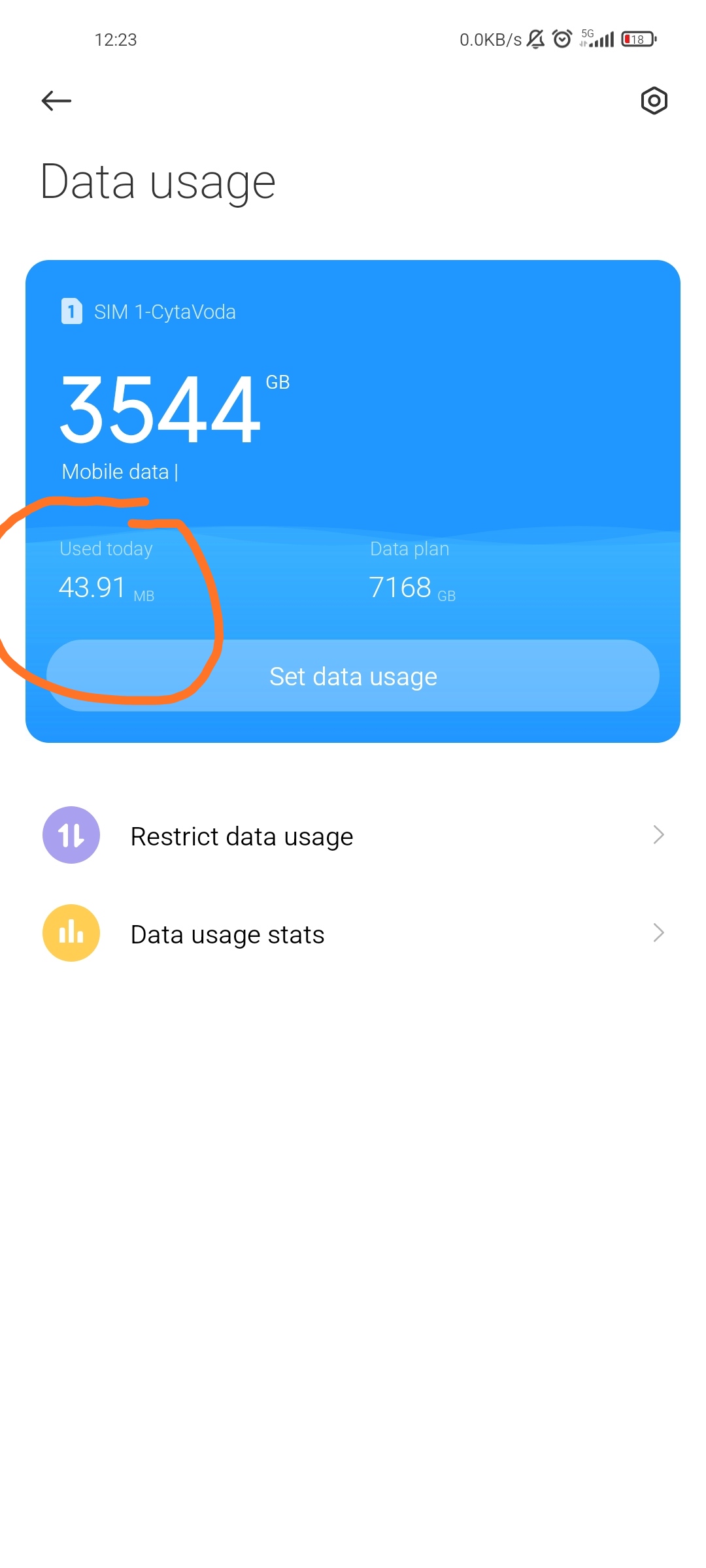
Task: Open the settings gear icon
Action: (x=654, y=101)
